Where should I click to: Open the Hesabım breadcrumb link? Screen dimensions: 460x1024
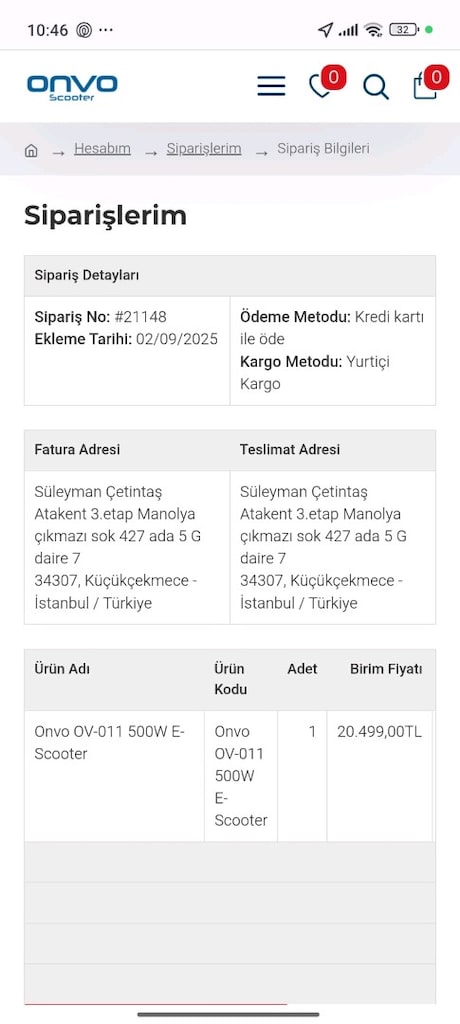pos(102,149)
